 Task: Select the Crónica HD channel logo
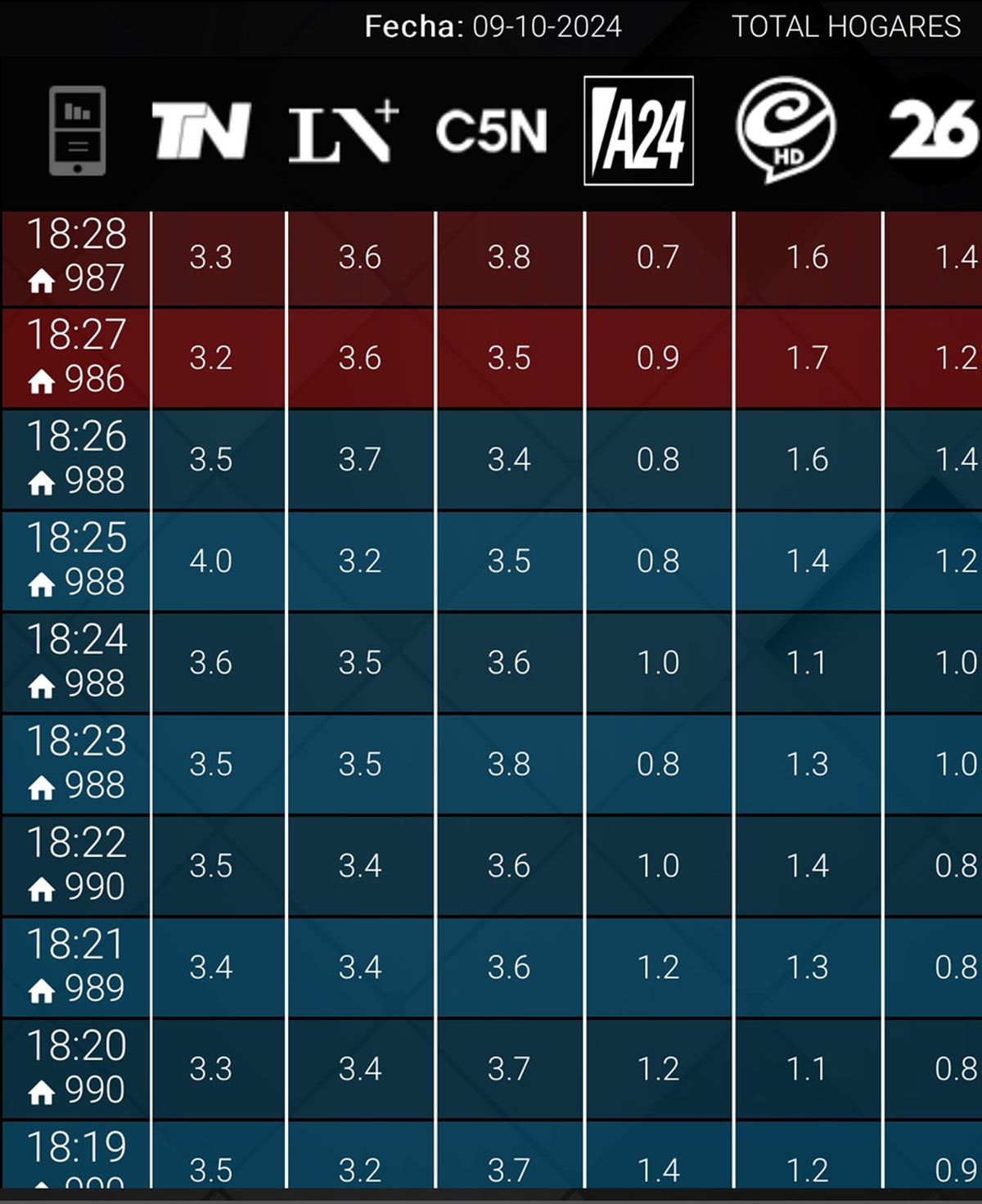coord(786,129)
